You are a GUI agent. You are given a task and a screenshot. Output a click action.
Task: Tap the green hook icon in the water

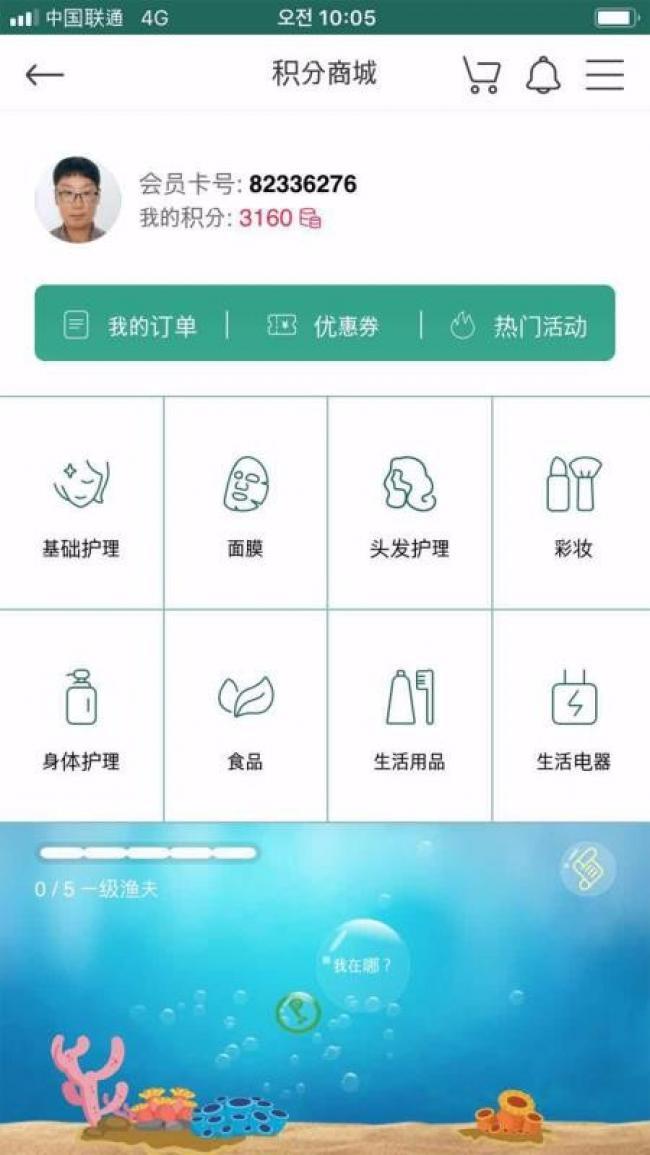[298, 1012]
